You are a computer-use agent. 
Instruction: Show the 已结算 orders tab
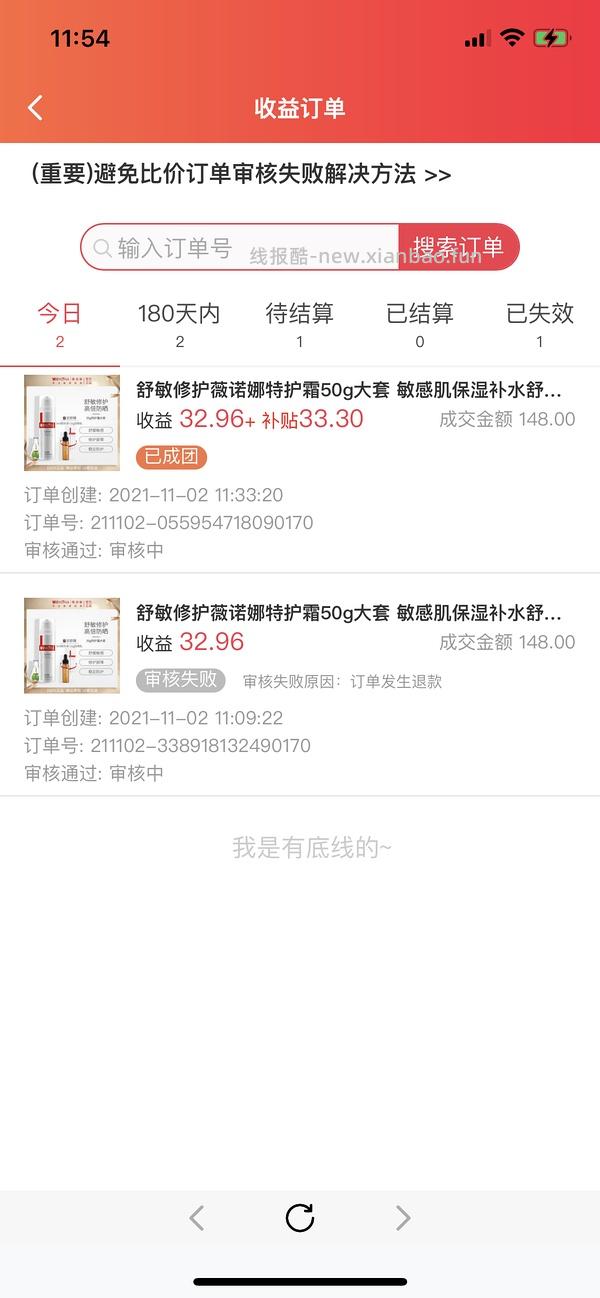click(x=420, y=324)
